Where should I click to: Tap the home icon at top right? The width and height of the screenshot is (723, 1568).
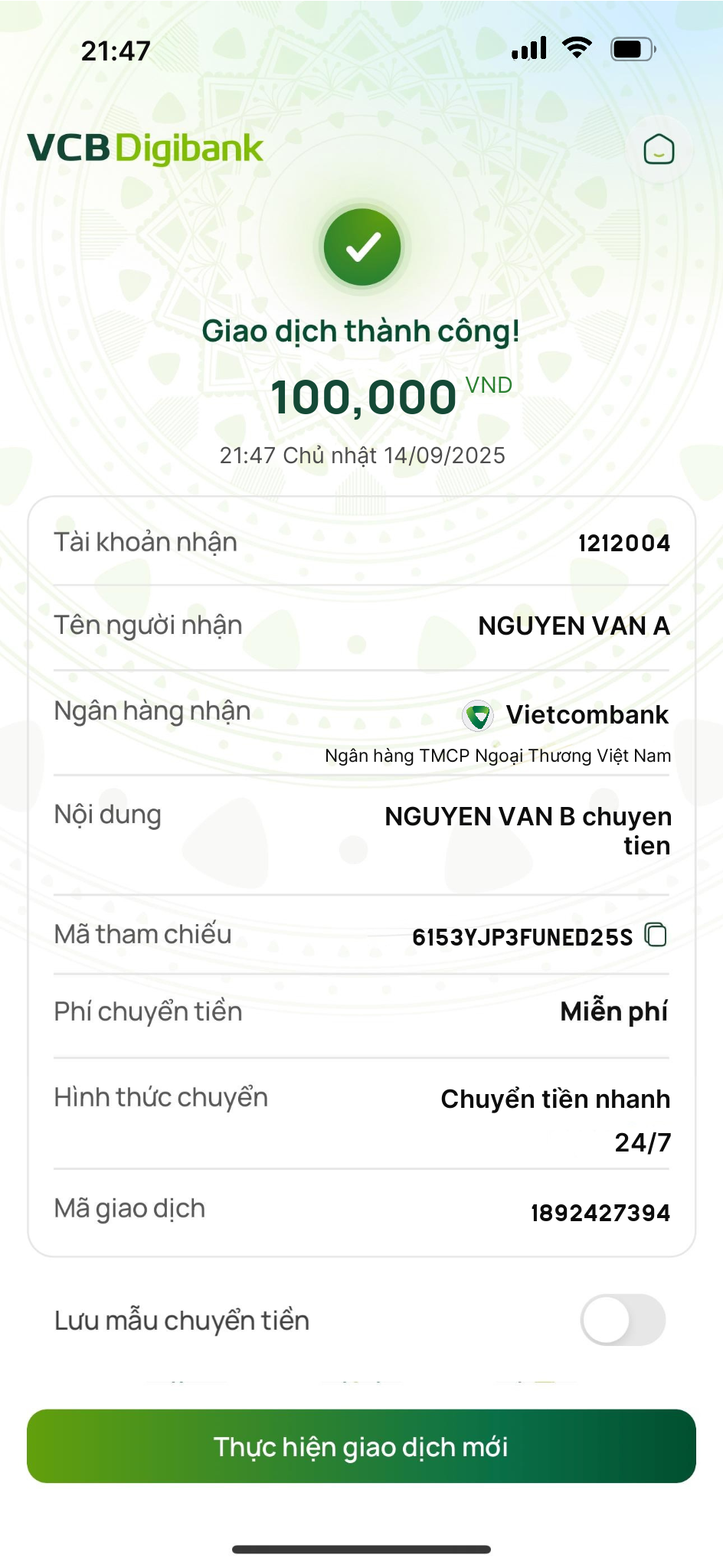pos(659,149)
